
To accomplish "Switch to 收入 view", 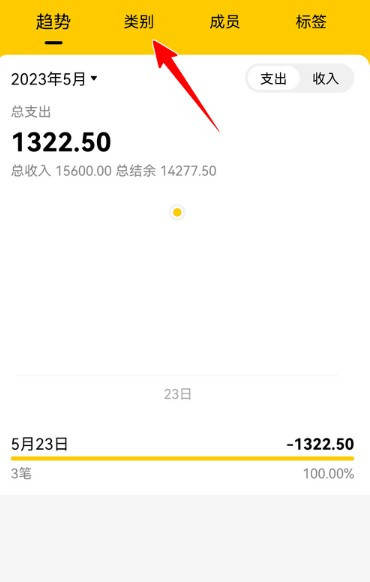I will 325,79.
